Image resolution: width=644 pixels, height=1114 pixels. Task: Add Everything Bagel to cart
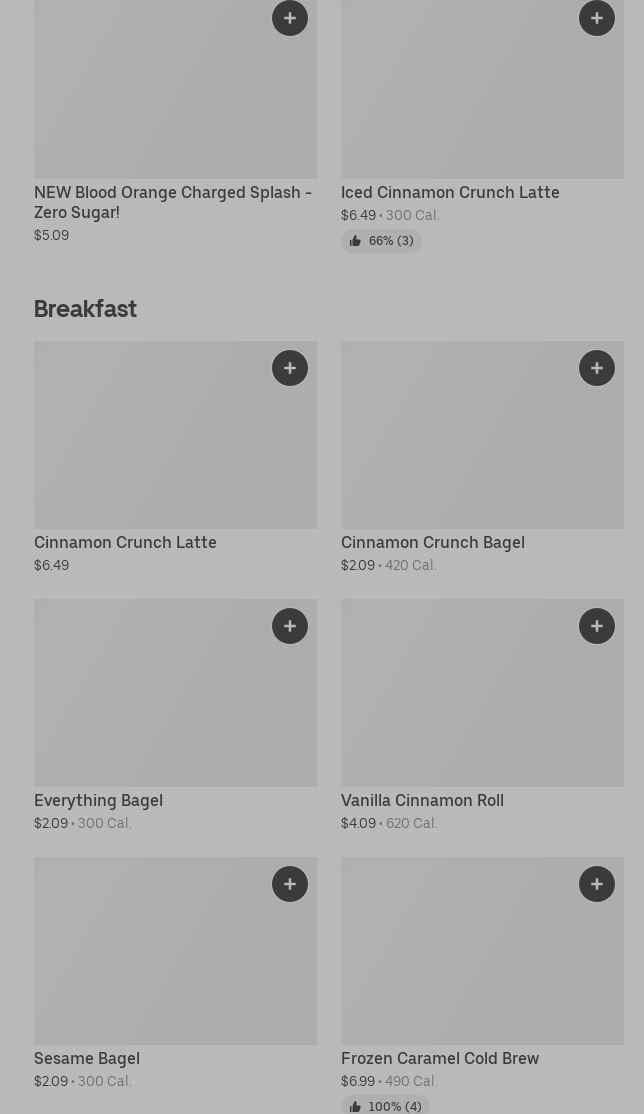290,626
